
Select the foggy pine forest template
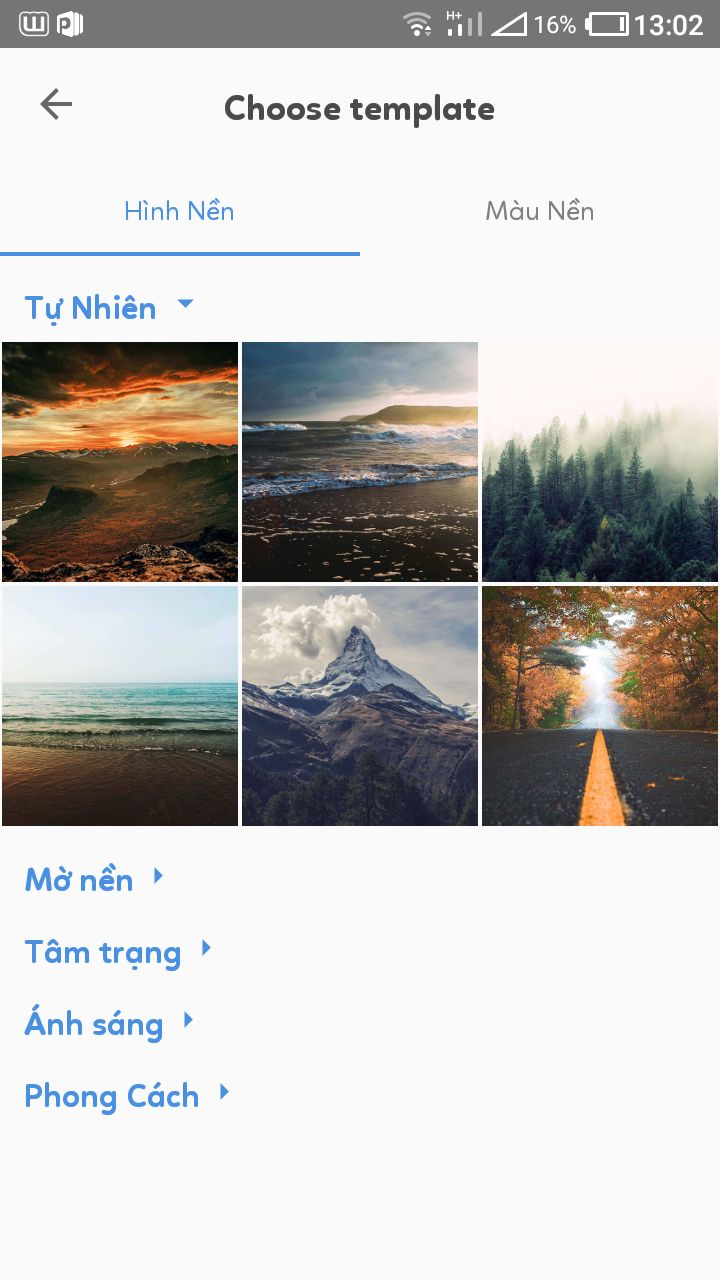coord(600,461)
